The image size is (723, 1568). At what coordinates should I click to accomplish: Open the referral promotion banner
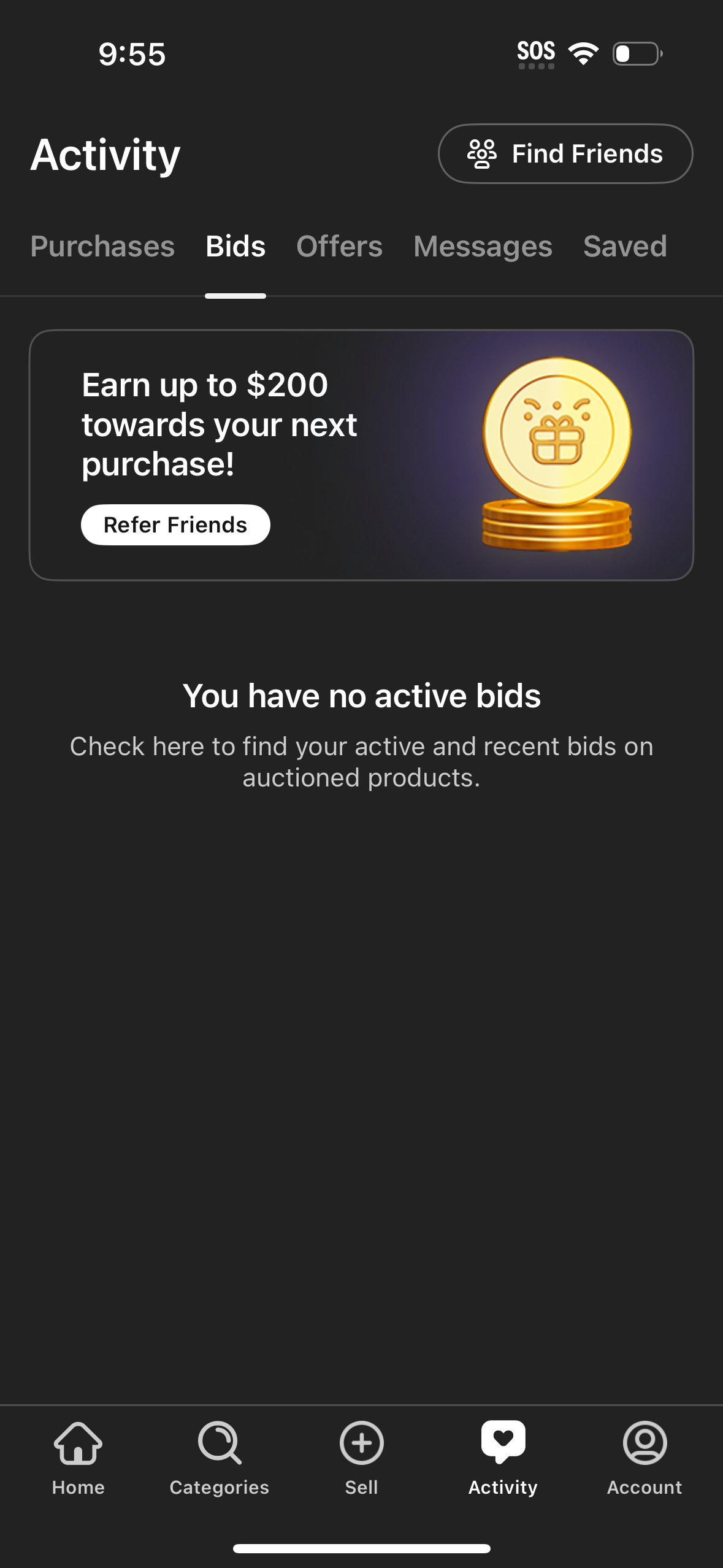[x=361, y=454]
